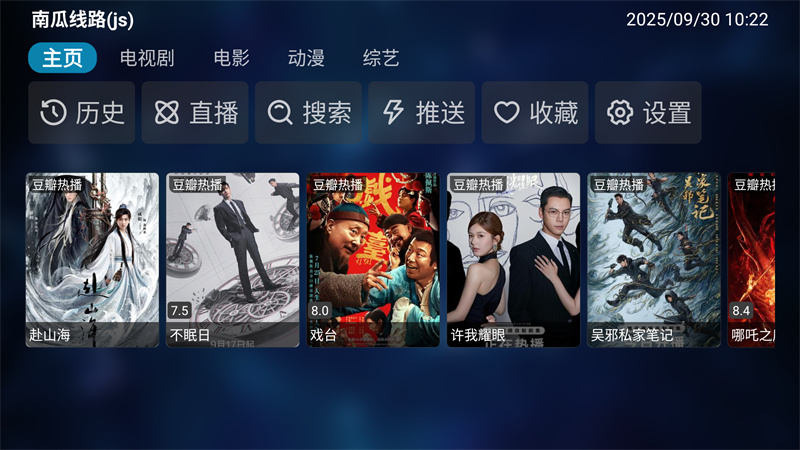This screenshot has width=800, height=450.
Task: Switch to the 电视剧 tab
Action: point(147,58)
